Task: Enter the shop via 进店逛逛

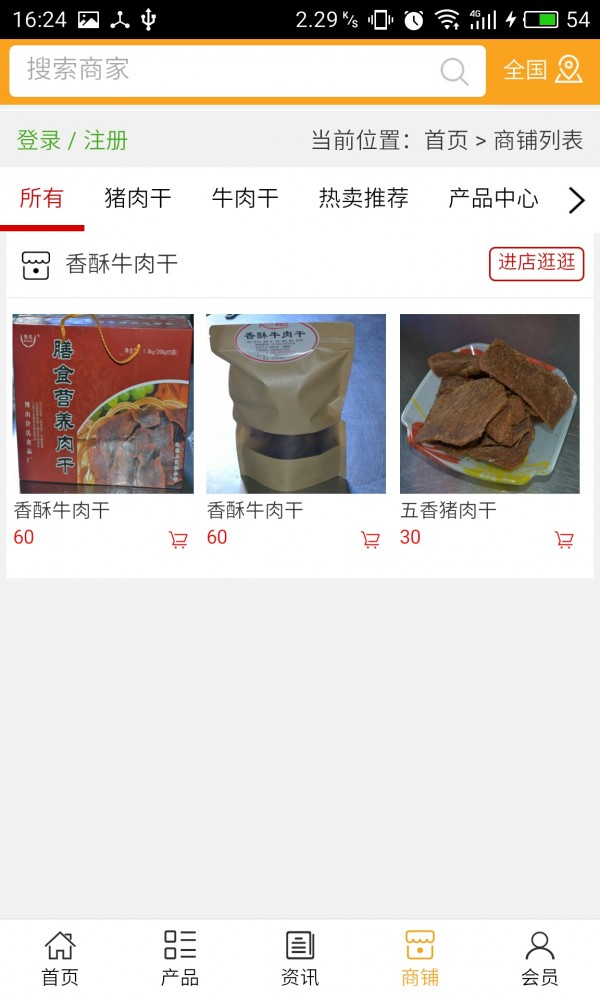Action: pyautogui.click(x=537, y=263)
